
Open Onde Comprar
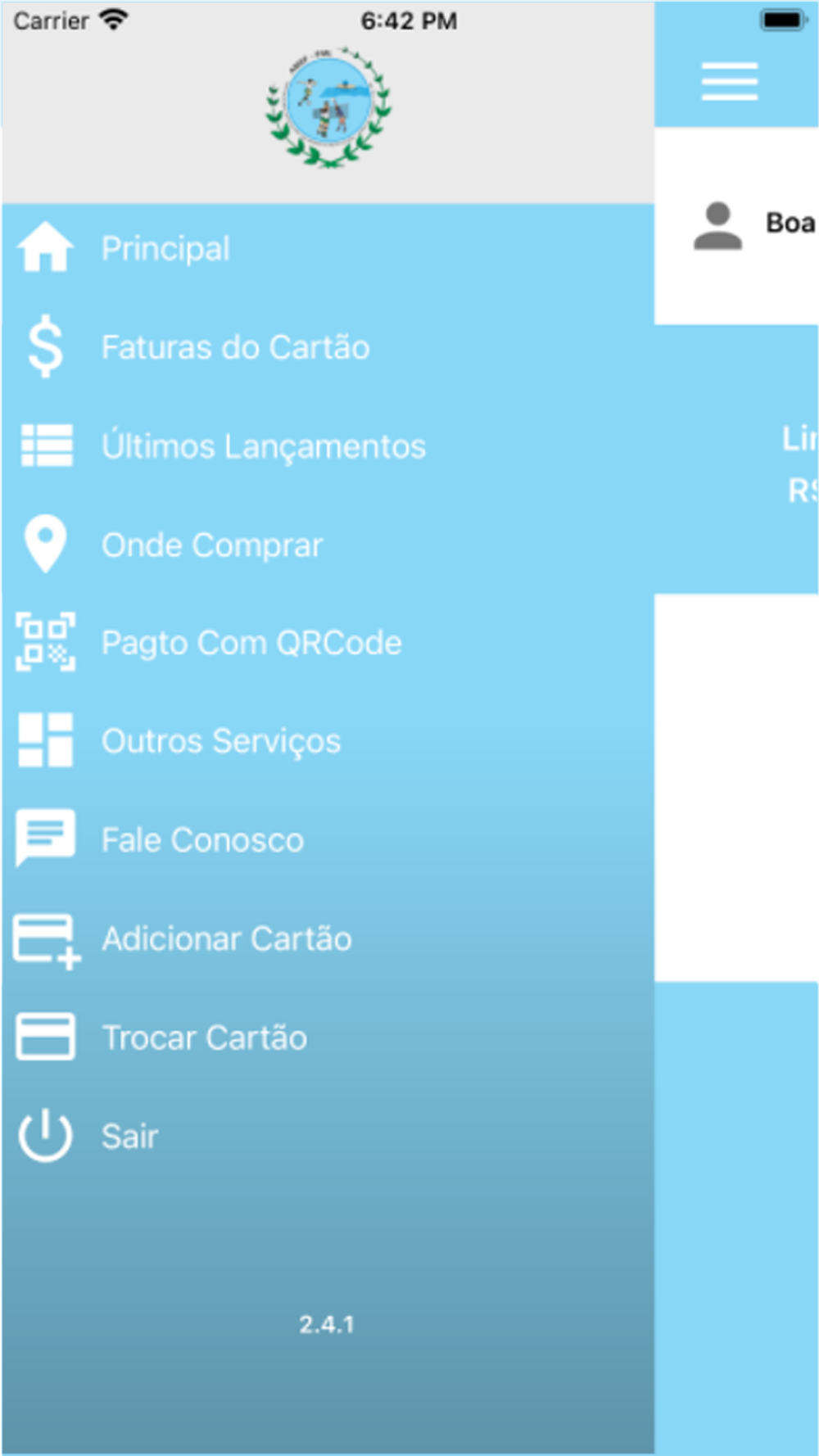click(328, 545)
